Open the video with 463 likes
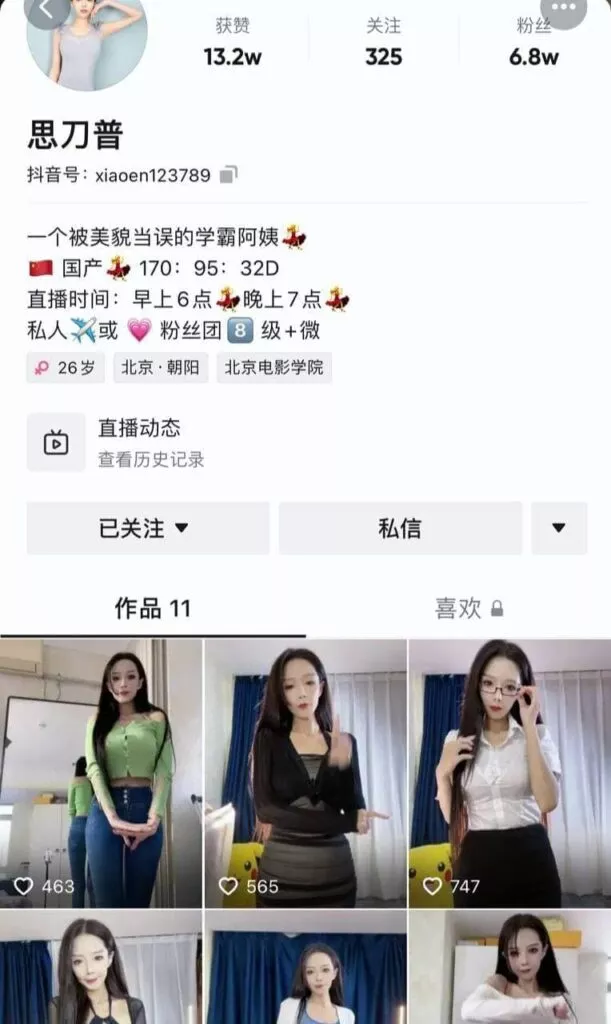Viewport: 611px width, 1024px height. [101, 773]
